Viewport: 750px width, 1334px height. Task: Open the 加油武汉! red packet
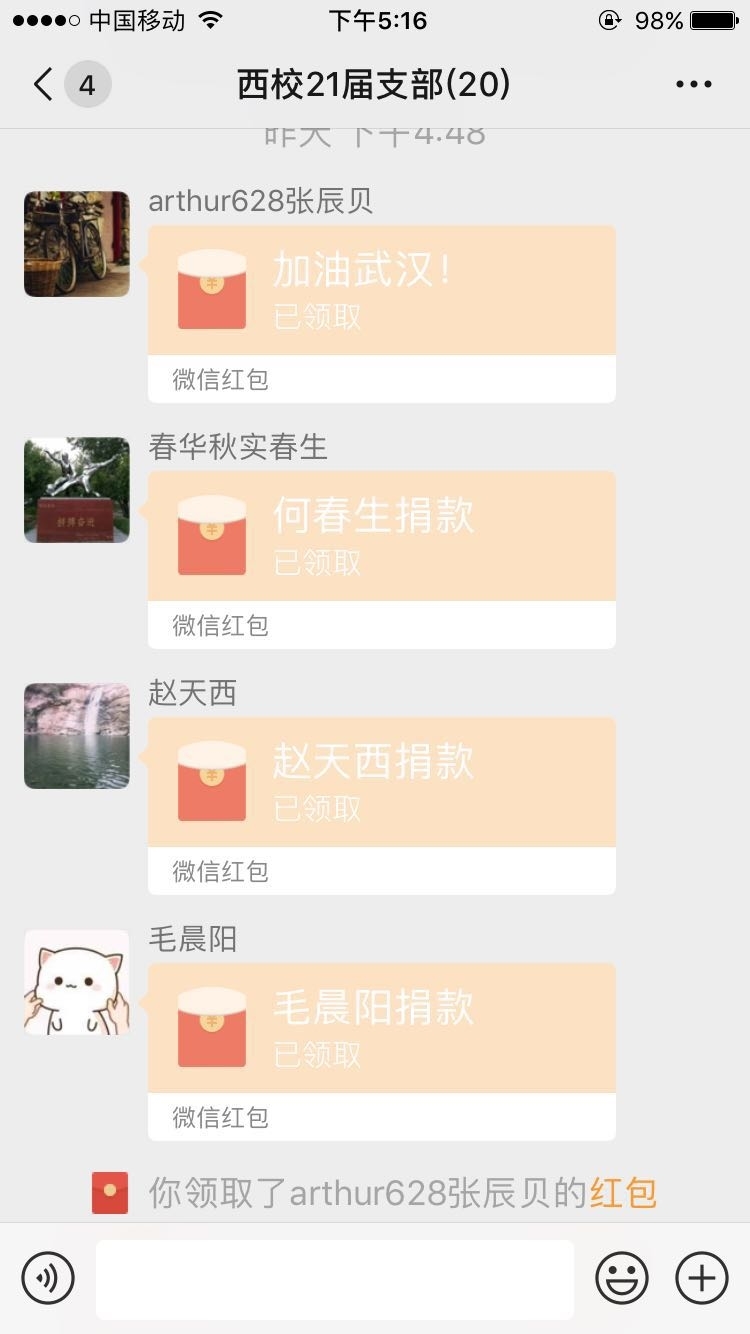[x=381, y=291]
